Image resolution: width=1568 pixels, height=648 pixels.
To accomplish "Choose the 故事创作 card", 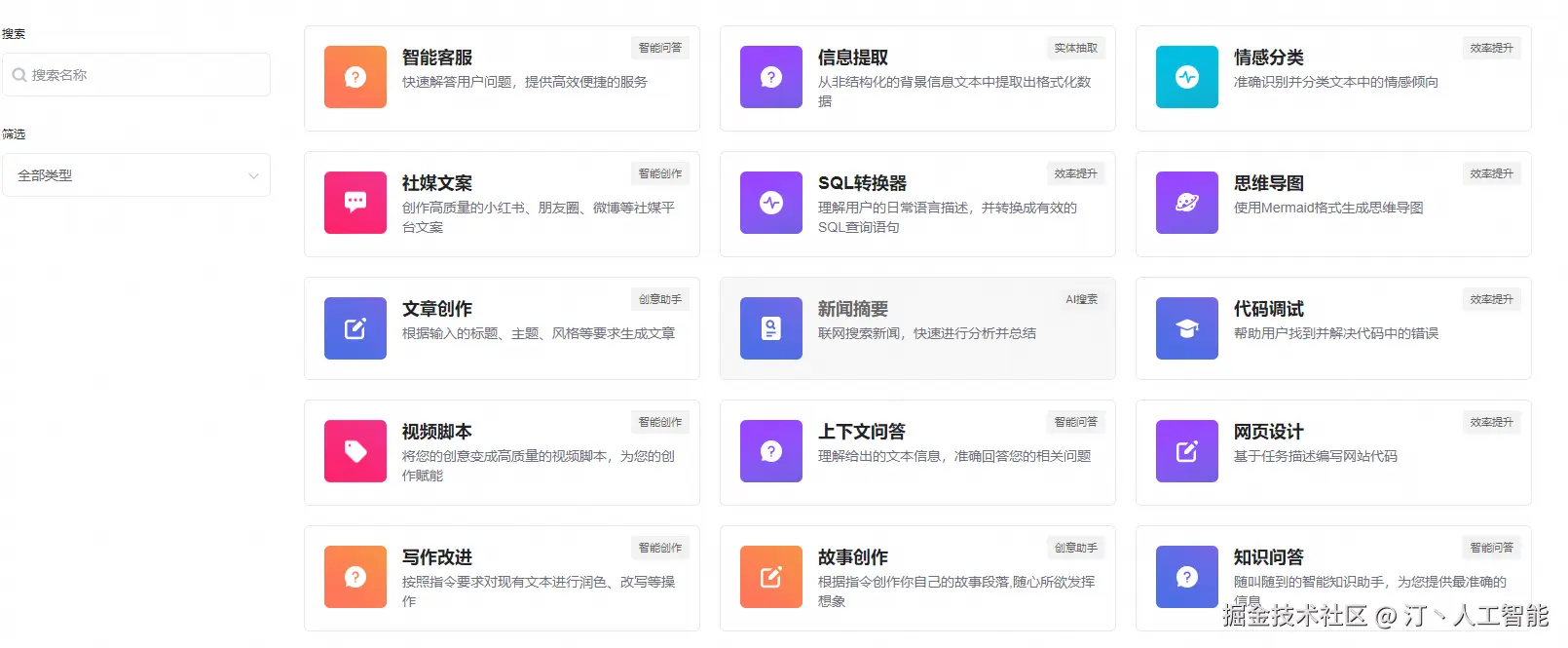I will click(x=917, y=578).
